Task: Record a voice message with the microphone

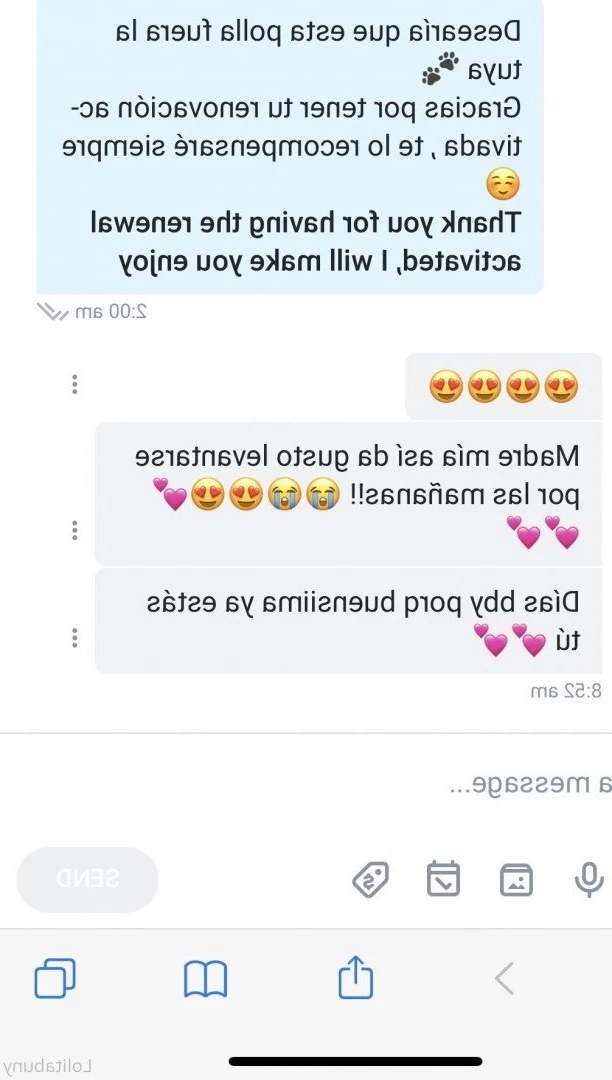Action: tap(589, 879)
